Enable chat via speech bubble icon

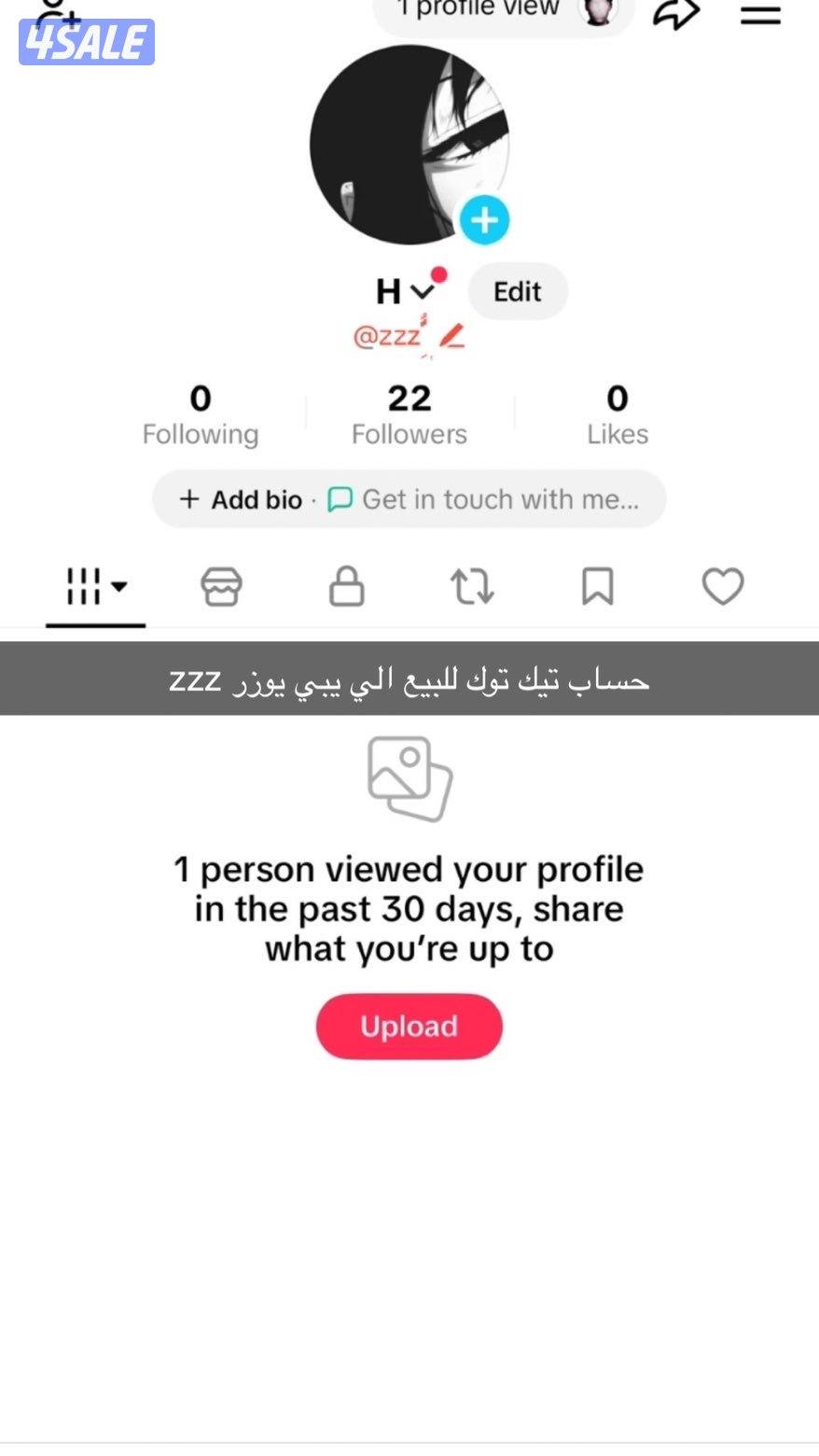tap(340, 499)
